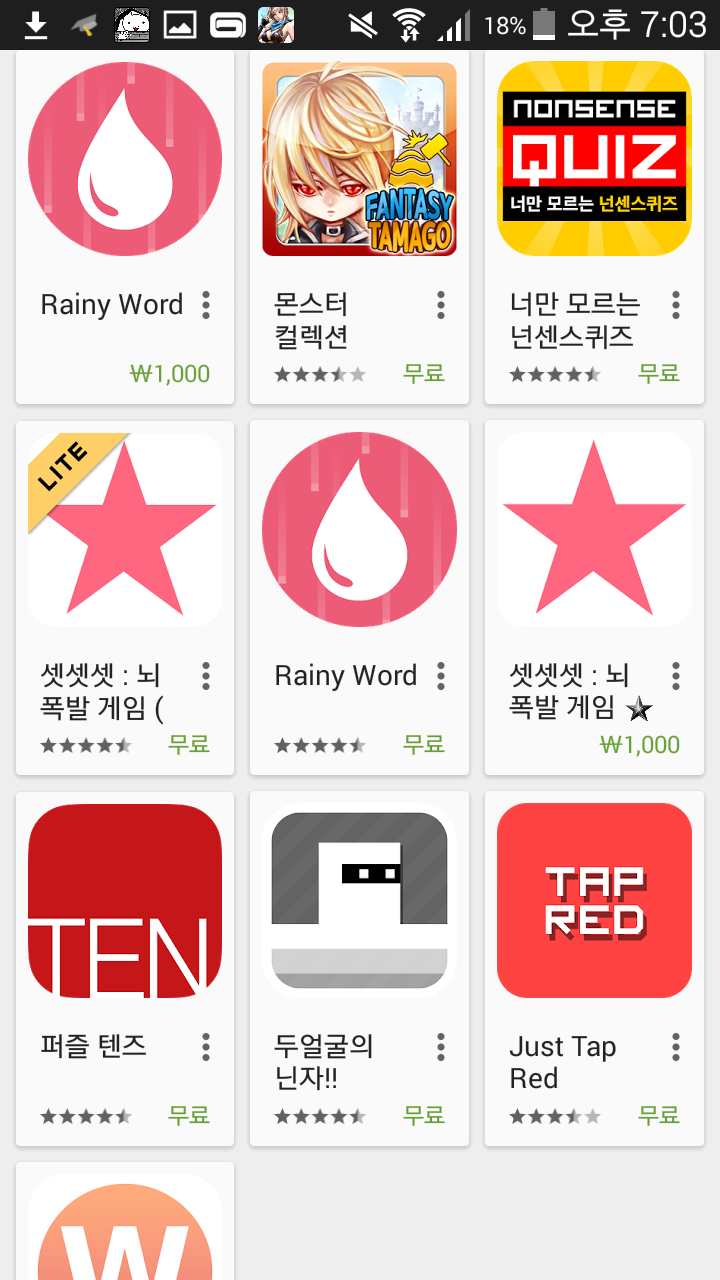Open overflow menu for paid 셋셋셋 game

676,676
